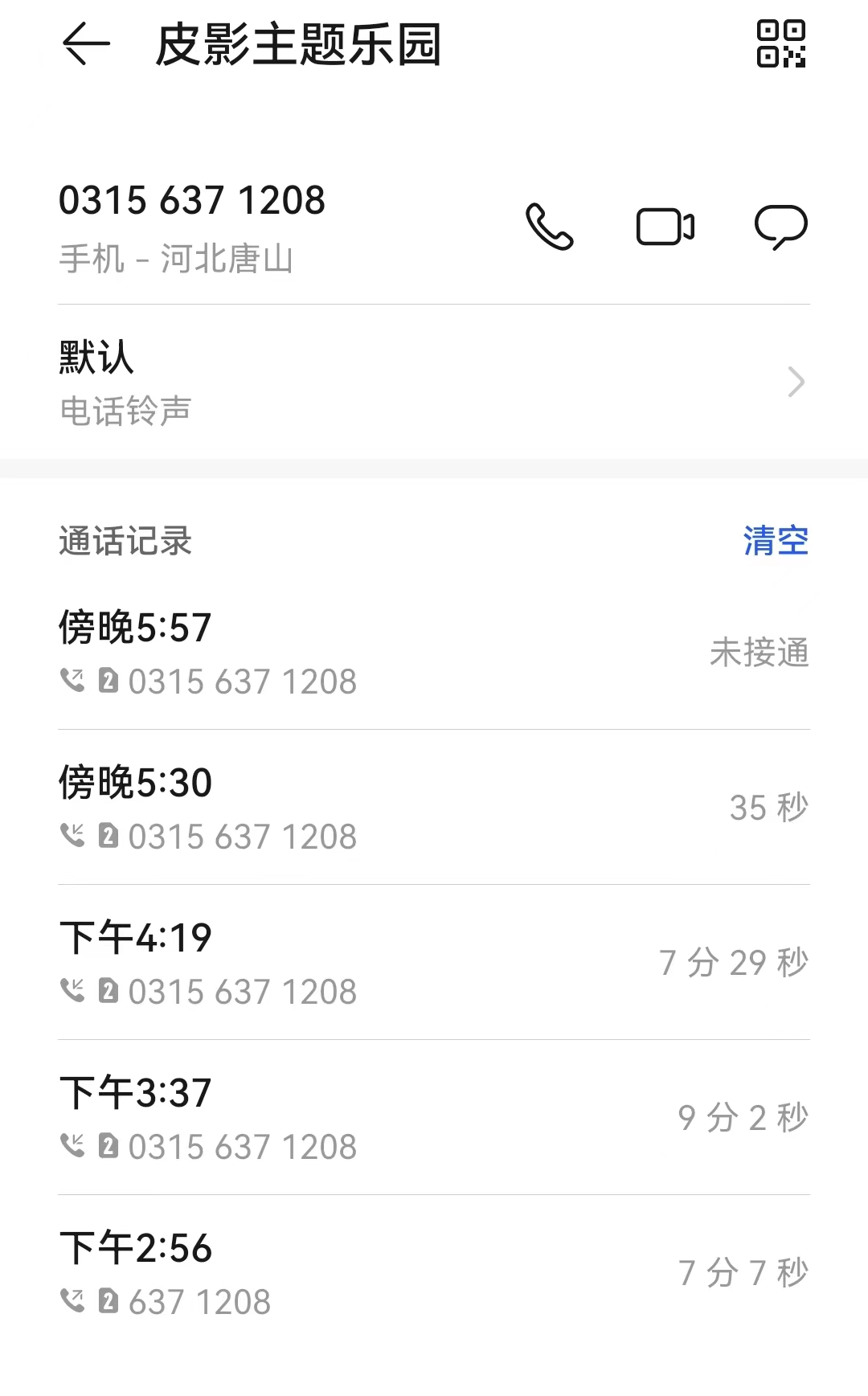Image resolution: width=868 pixels, height=1396 pixels.
Task: Open the contact QR code icon
Action: [781, 44]
